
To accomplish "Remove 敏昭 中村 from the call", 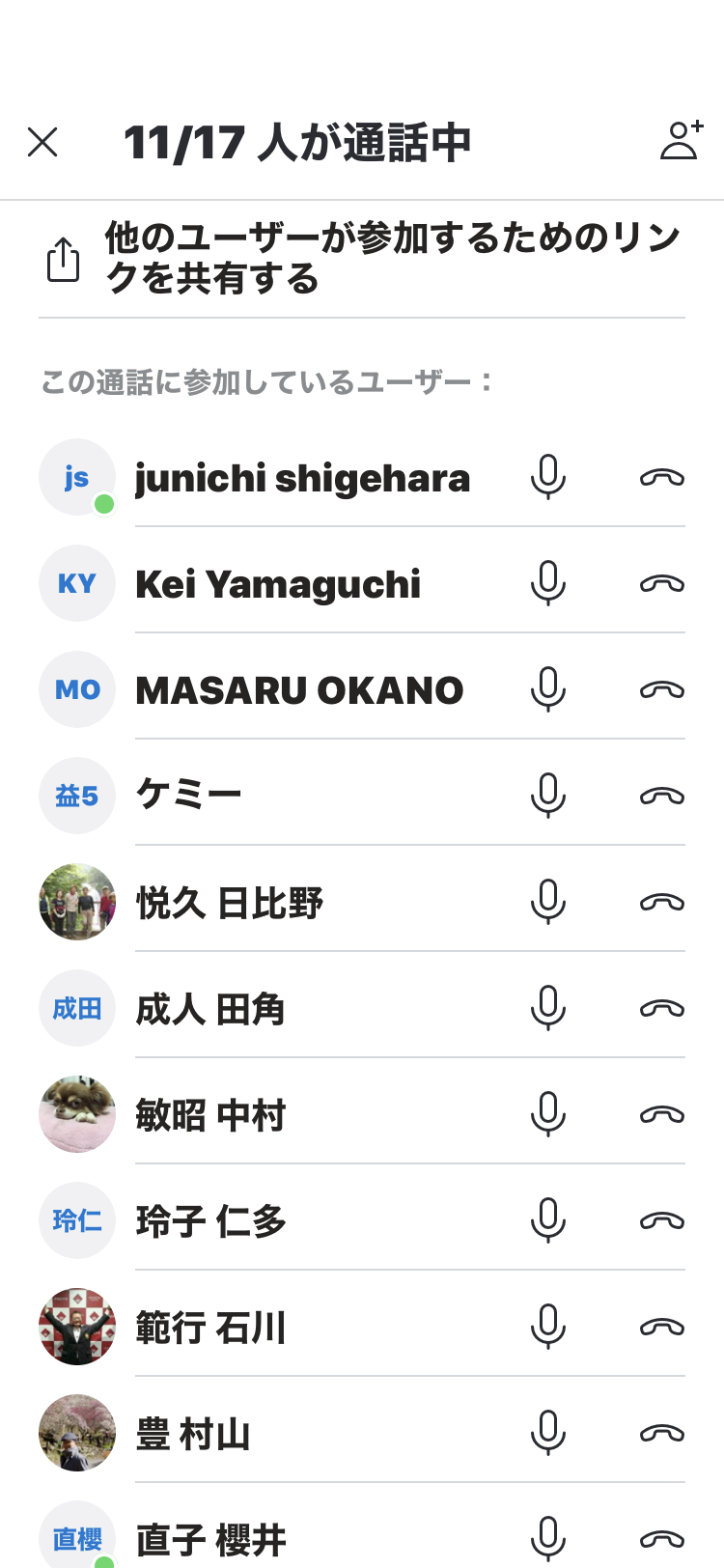I will (x=662, y=1114).
